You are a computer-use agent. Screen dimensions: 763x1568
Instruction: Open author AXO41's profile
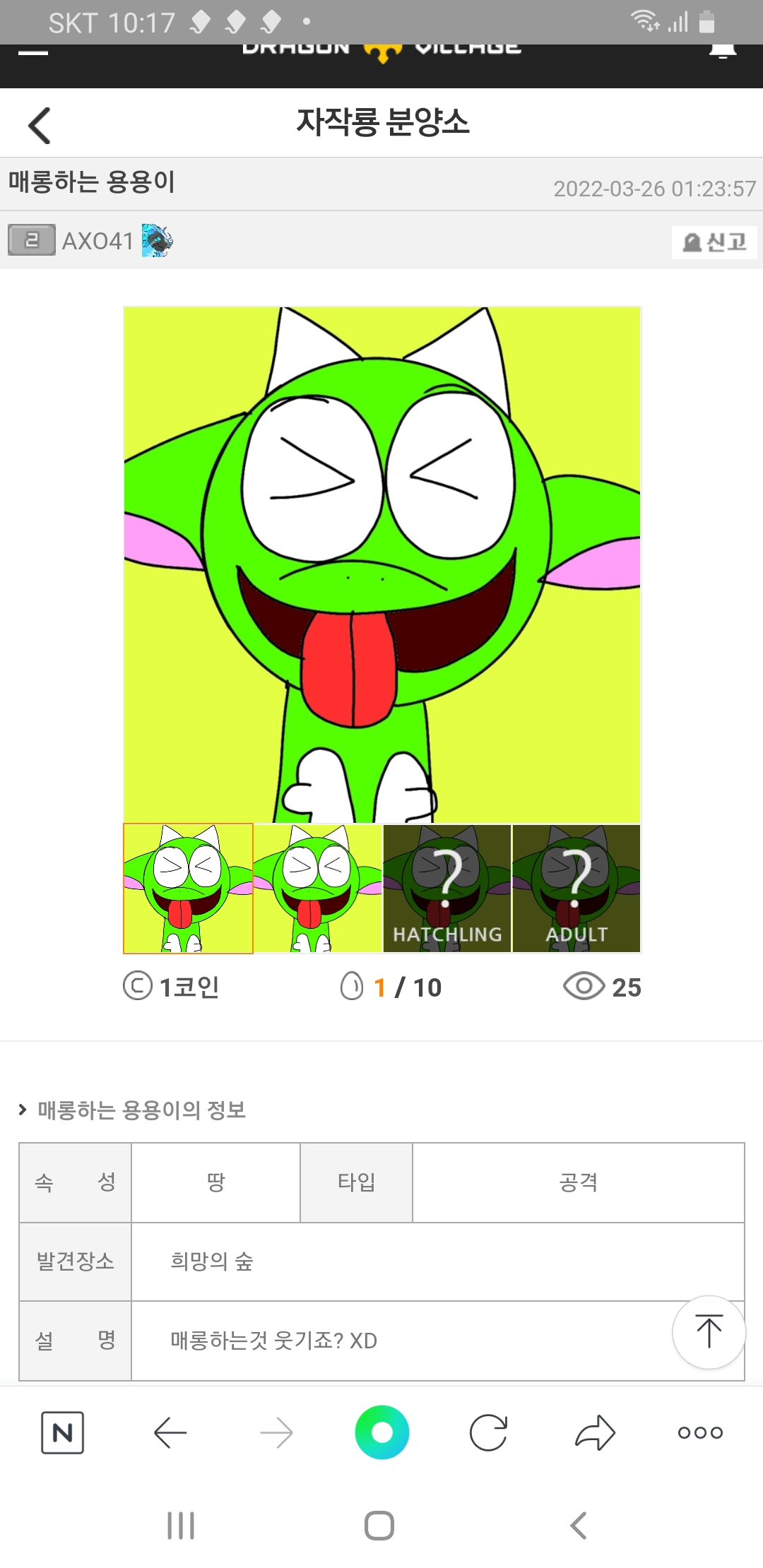point(97,241)
